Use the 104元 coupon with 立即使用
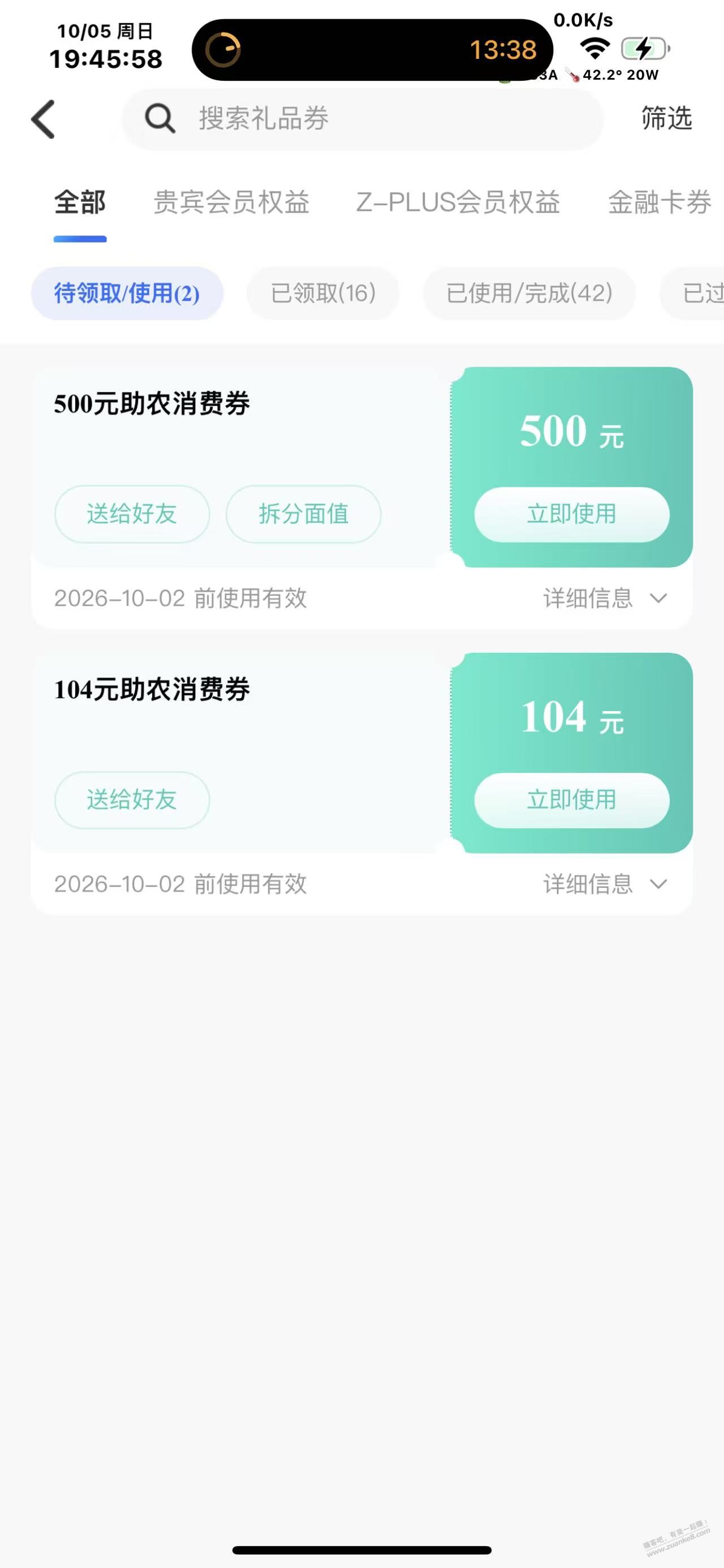The image size is (724, 1568). pos(571,800)
